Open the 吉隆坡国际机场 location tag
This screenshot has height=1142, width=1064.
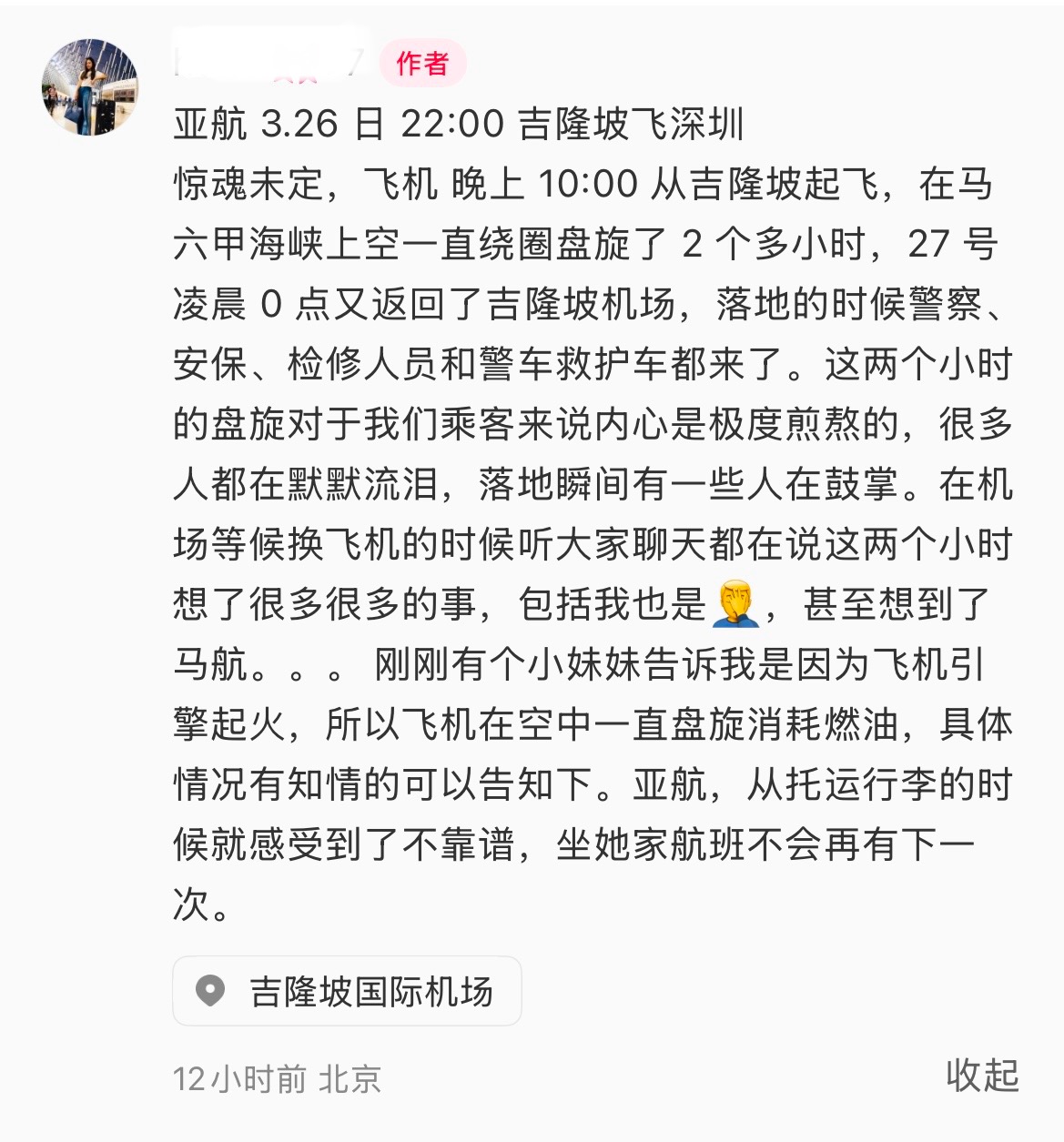[x=347, y=991]
